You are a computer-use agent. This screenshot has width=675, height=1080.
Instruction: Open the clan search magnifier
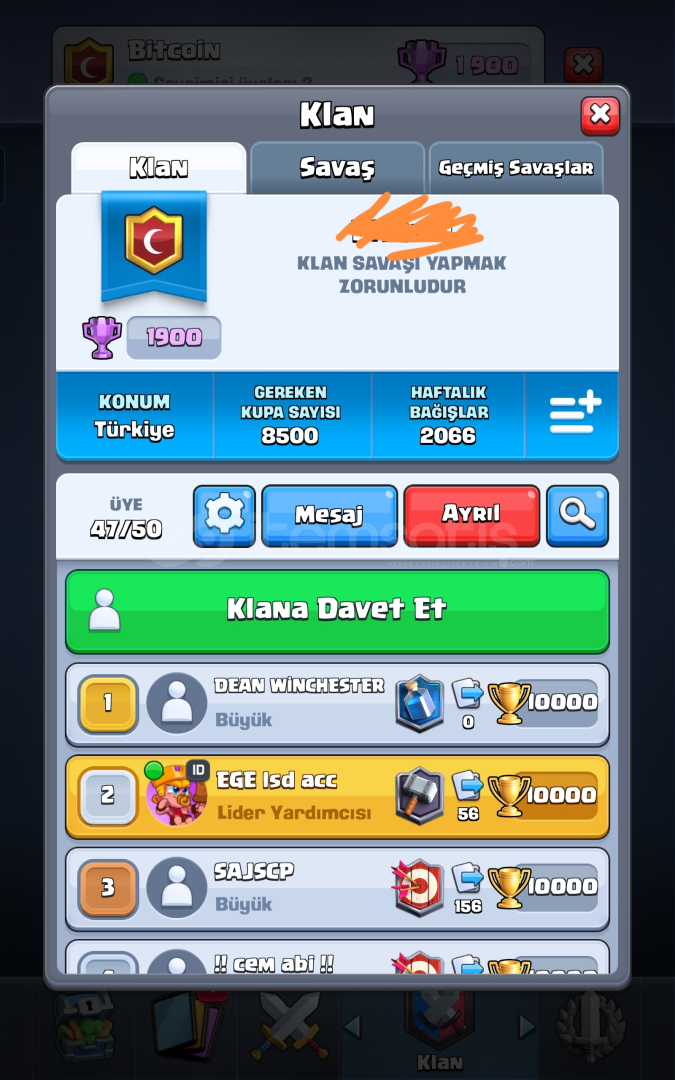click(577, 515)
